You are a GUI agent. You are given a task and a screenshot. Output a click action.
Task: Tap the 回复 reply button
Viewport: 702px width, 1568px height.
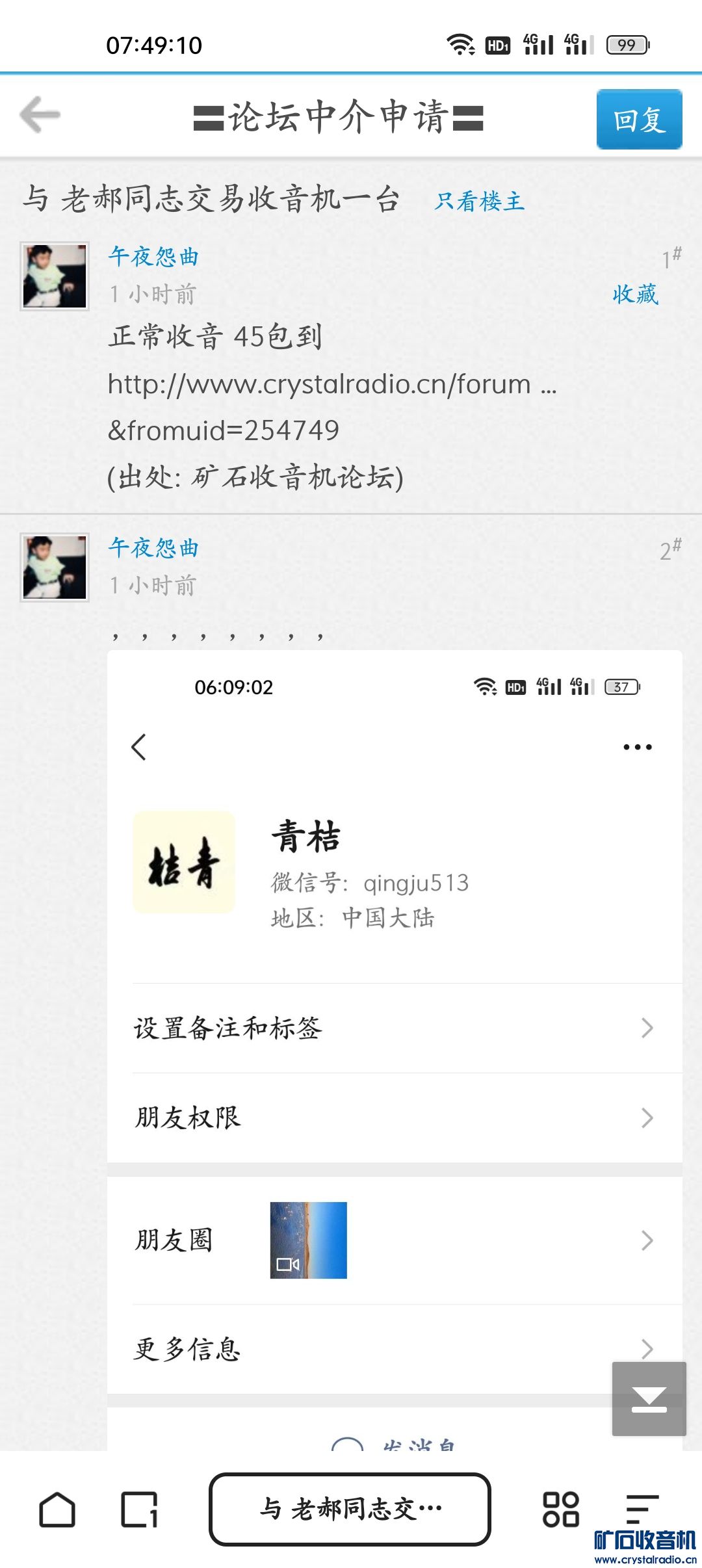pos(639,120)
